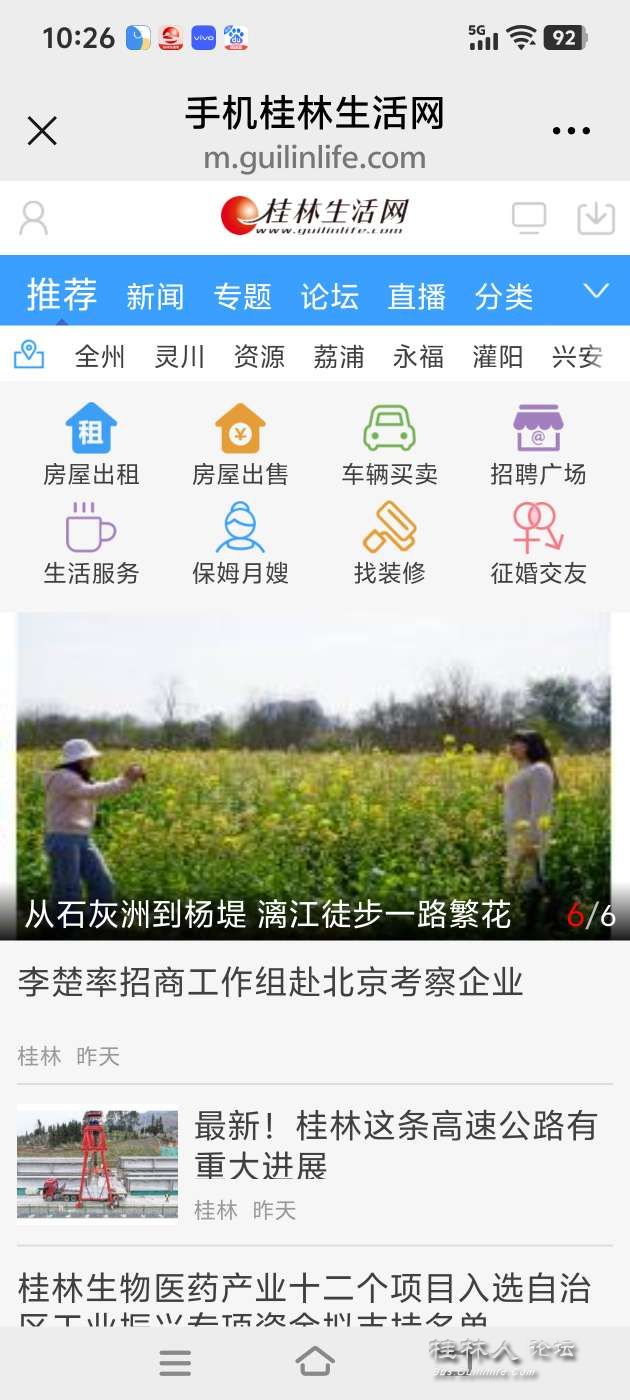
Task: Open the 房屋出租 category
Action: [91, 445]
